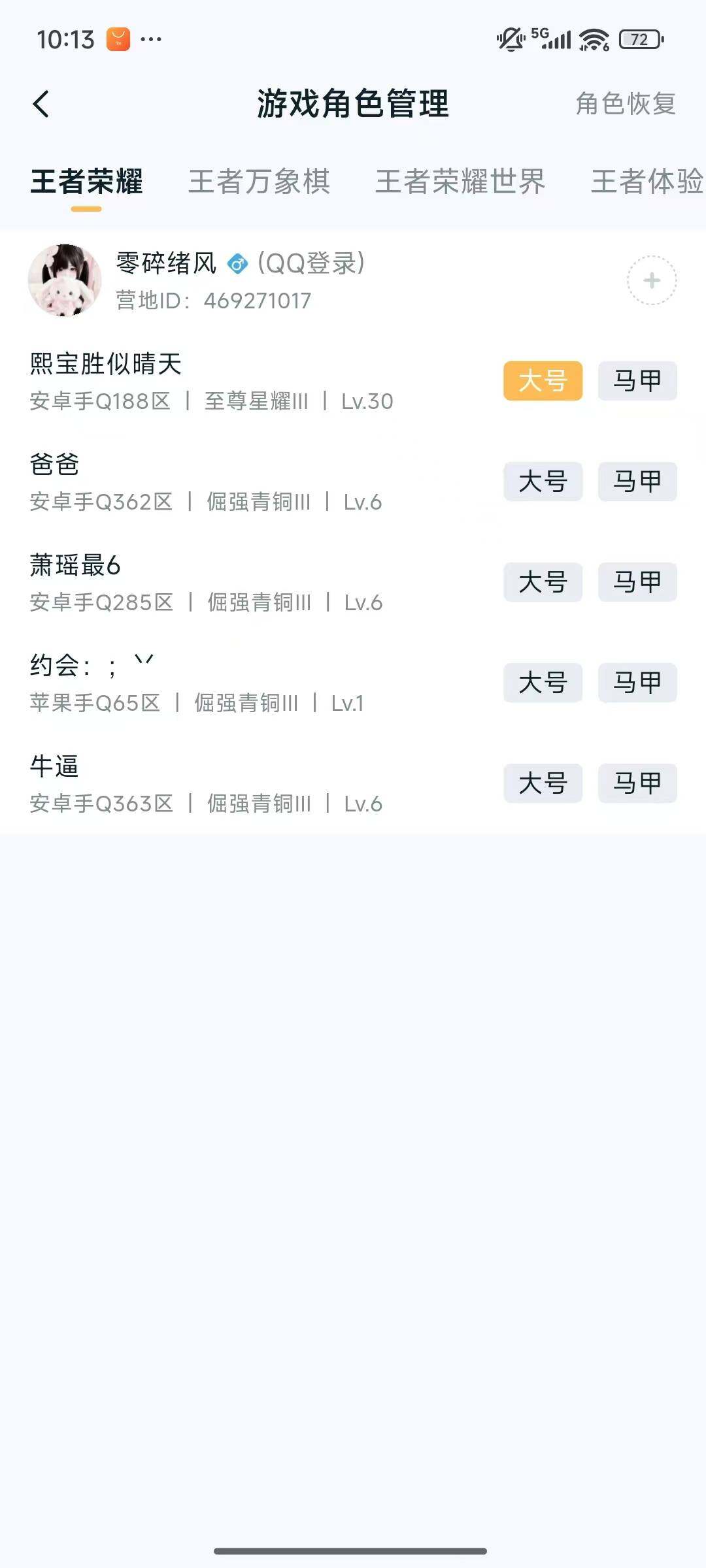
Task: Tap the plus icon to add an account
Action: (x=651, y=281)
